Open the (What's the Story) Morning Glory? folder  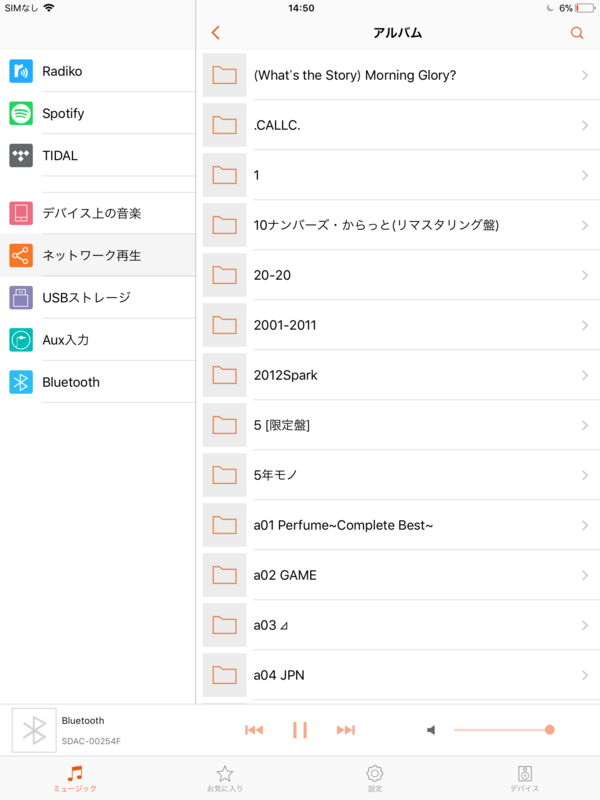(x=401, y=75)
